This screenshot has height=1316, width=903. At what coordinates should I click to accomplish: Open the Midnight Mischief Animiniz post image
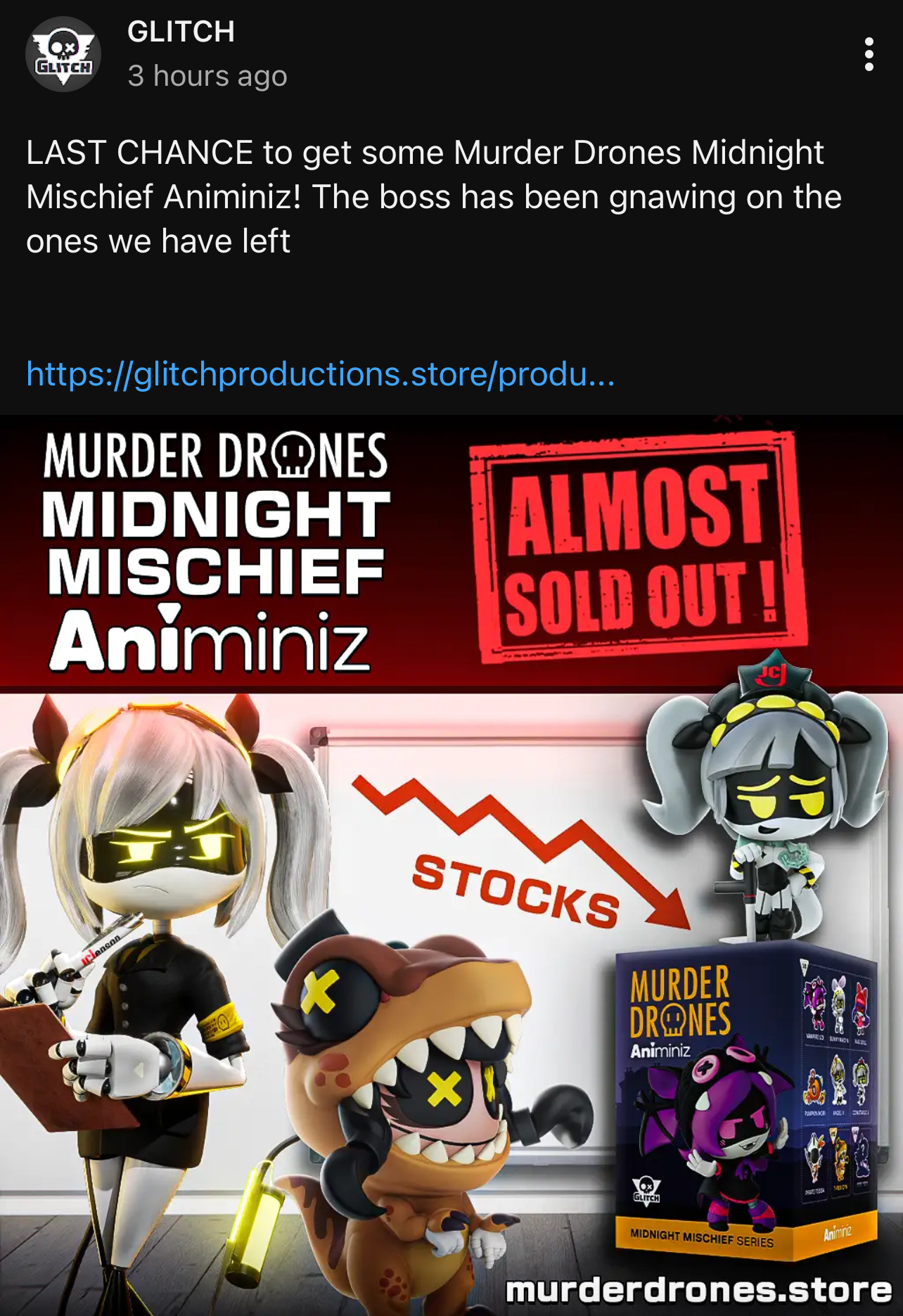click(451, 865)
